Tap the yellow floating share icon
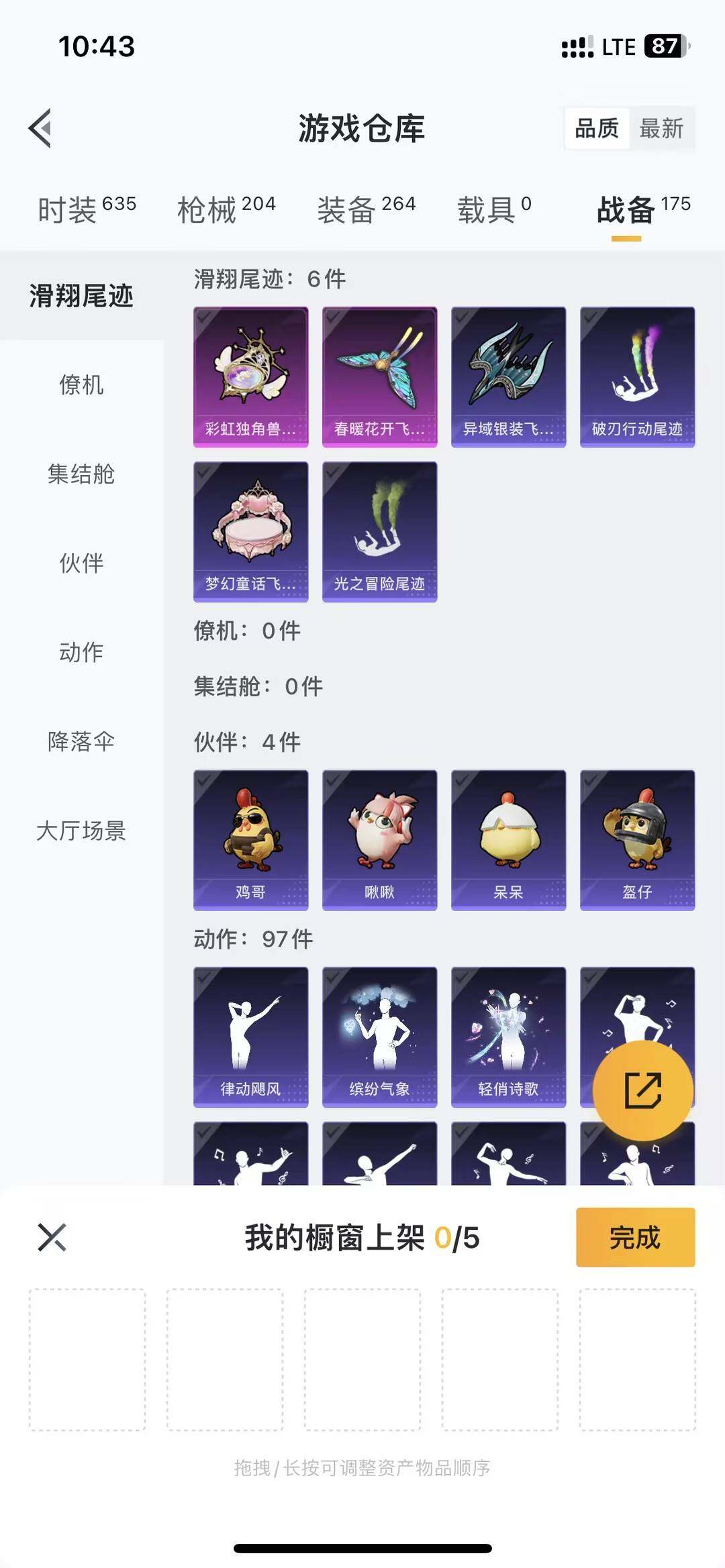This screenshot has height=1568, width=725. pos(644,1091)
